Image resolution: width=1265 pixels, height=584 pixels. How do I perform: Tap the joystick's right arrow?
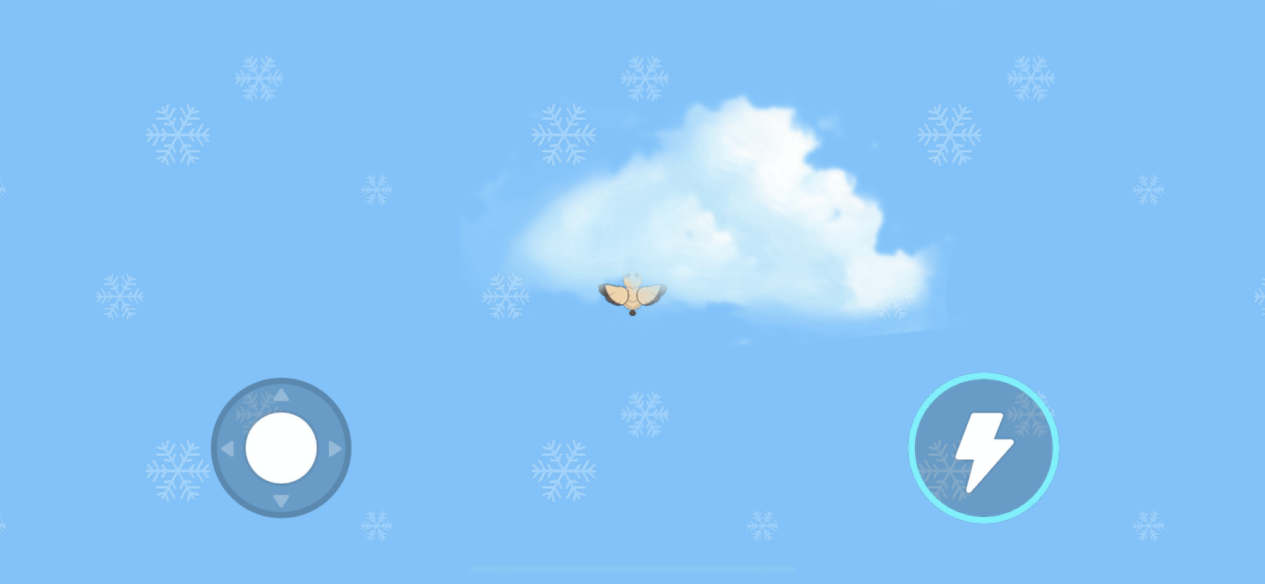point(335,449)
